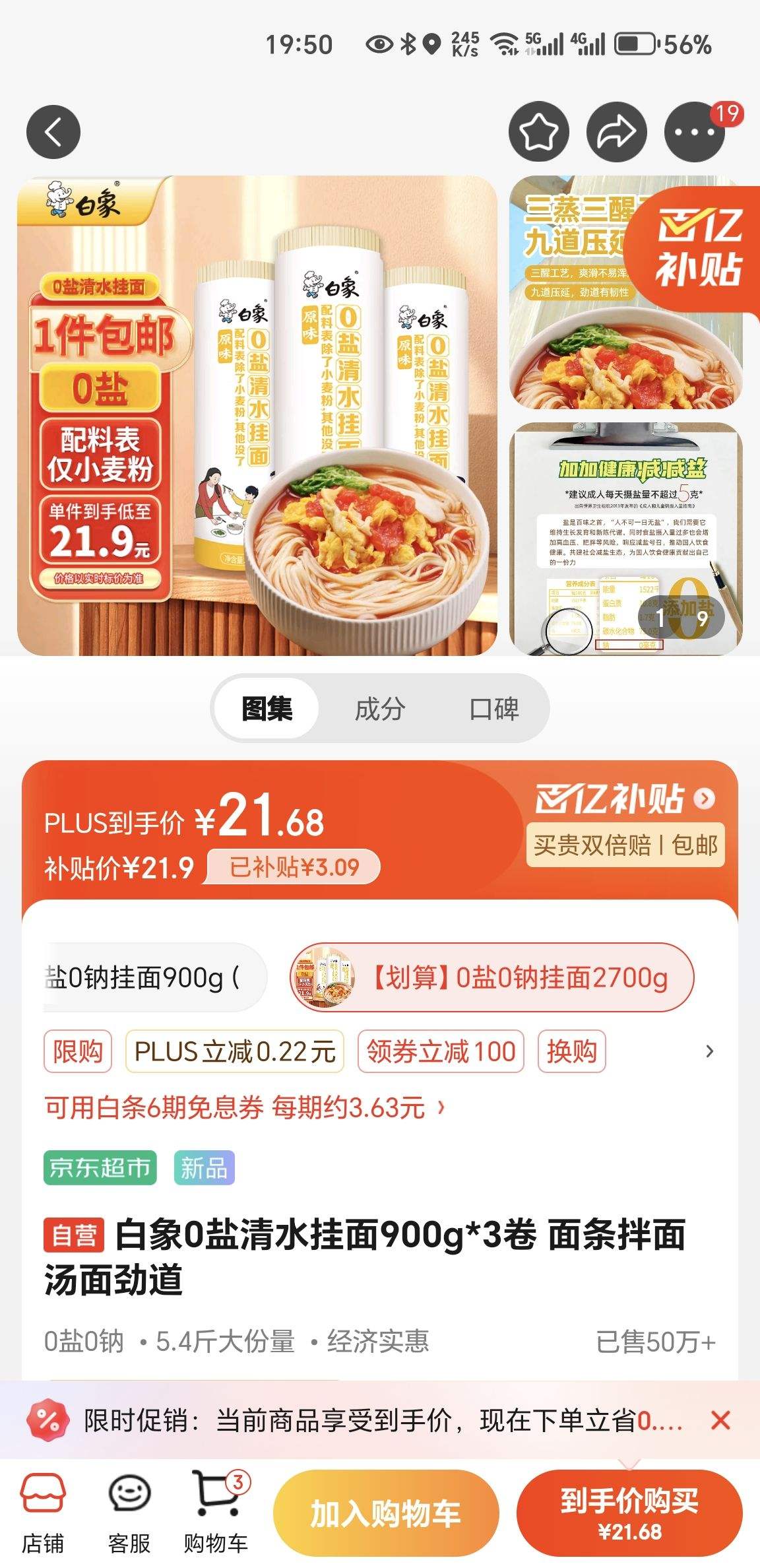The width and height of the screenshot is (760, 1568).
Task: Switch to the 成分 tab
Action: coord(379,707)
